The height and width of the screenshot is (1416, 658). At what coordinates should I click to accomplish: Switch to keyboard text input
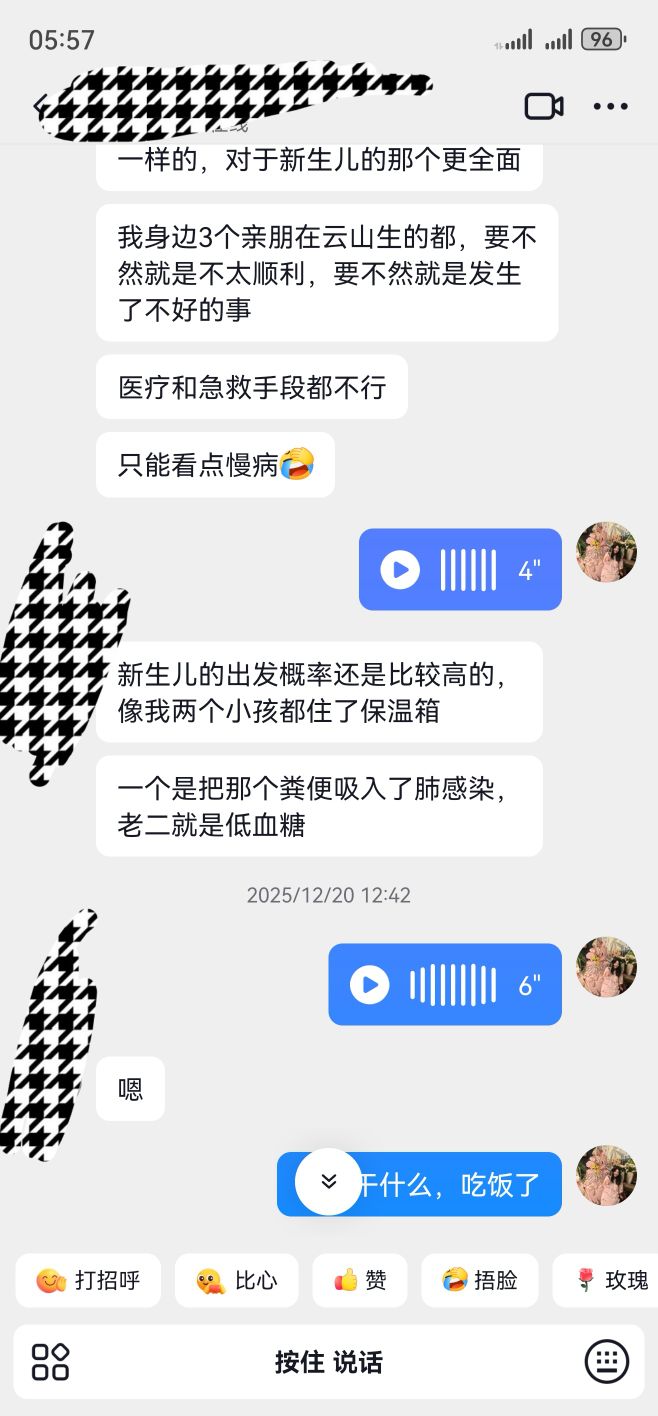click(606, 1362)
